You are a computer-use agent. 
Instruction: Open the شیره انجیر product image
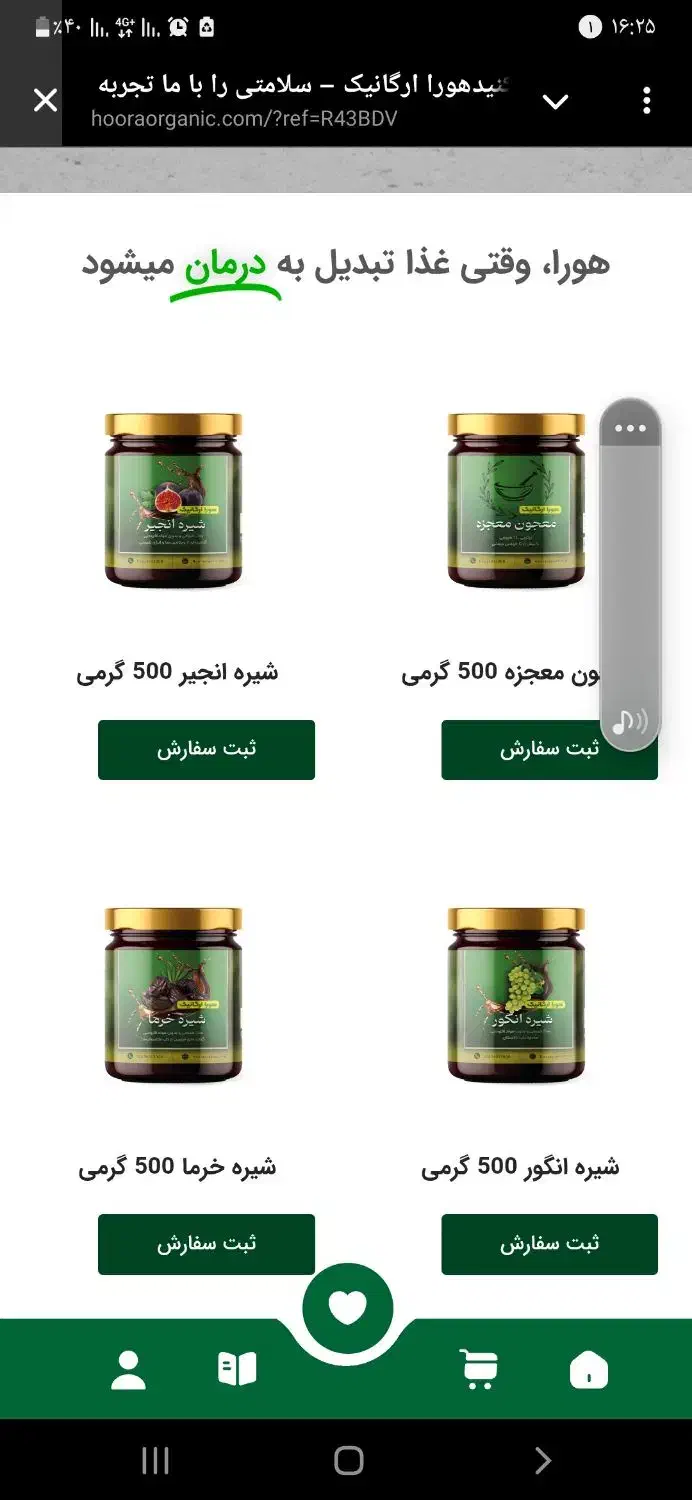174,500
